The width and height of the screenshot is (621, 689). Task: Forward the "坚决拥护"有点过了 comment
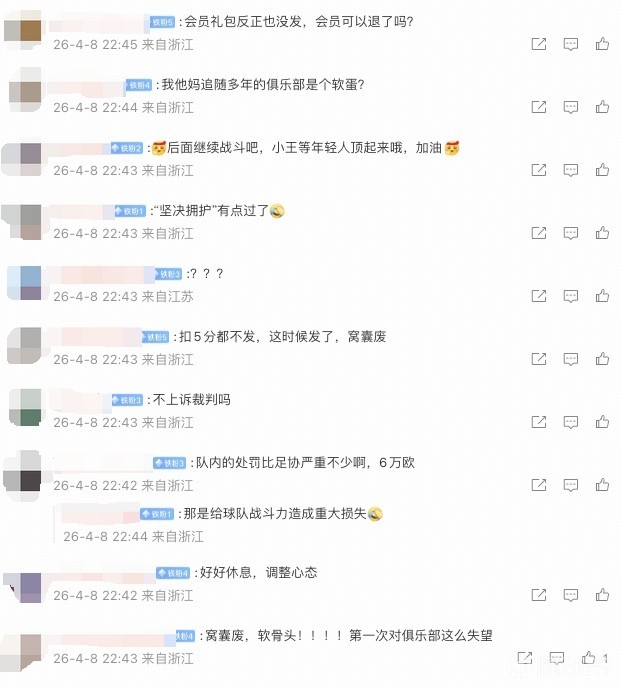point(539,233)
